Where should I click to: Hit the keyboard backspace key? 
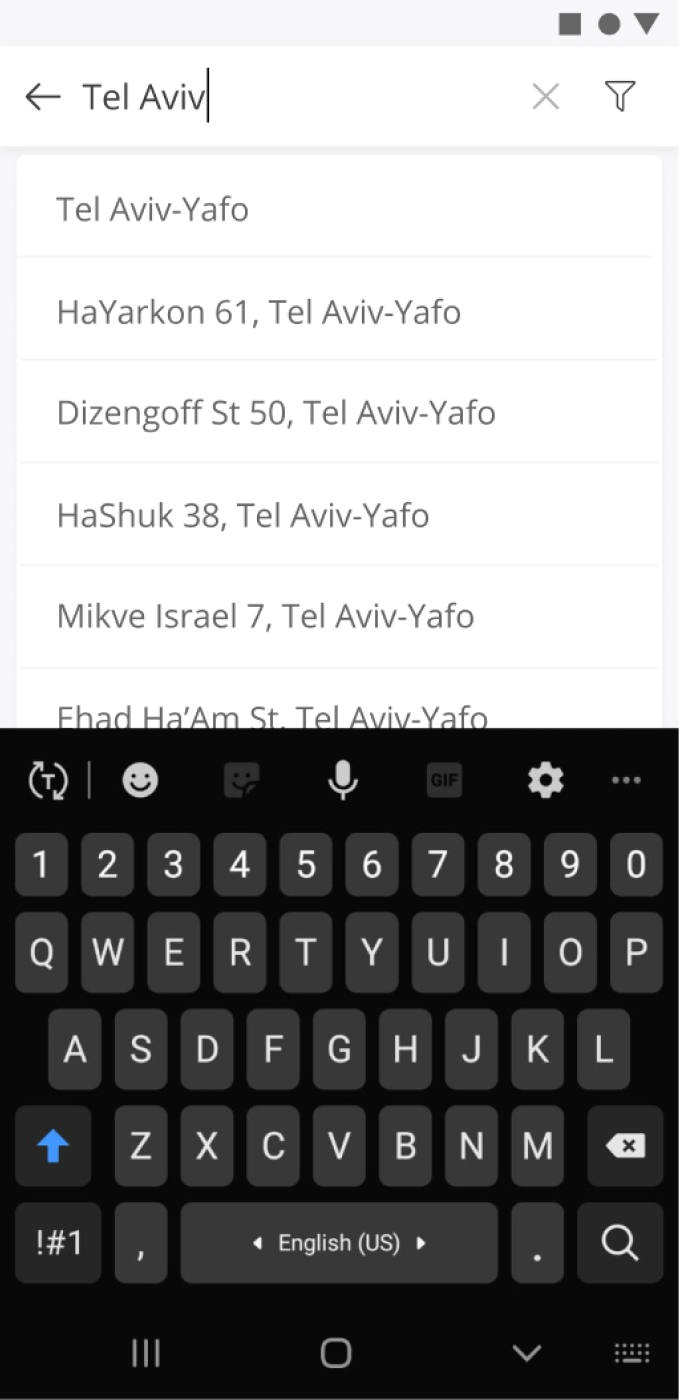pos(626,1146)
